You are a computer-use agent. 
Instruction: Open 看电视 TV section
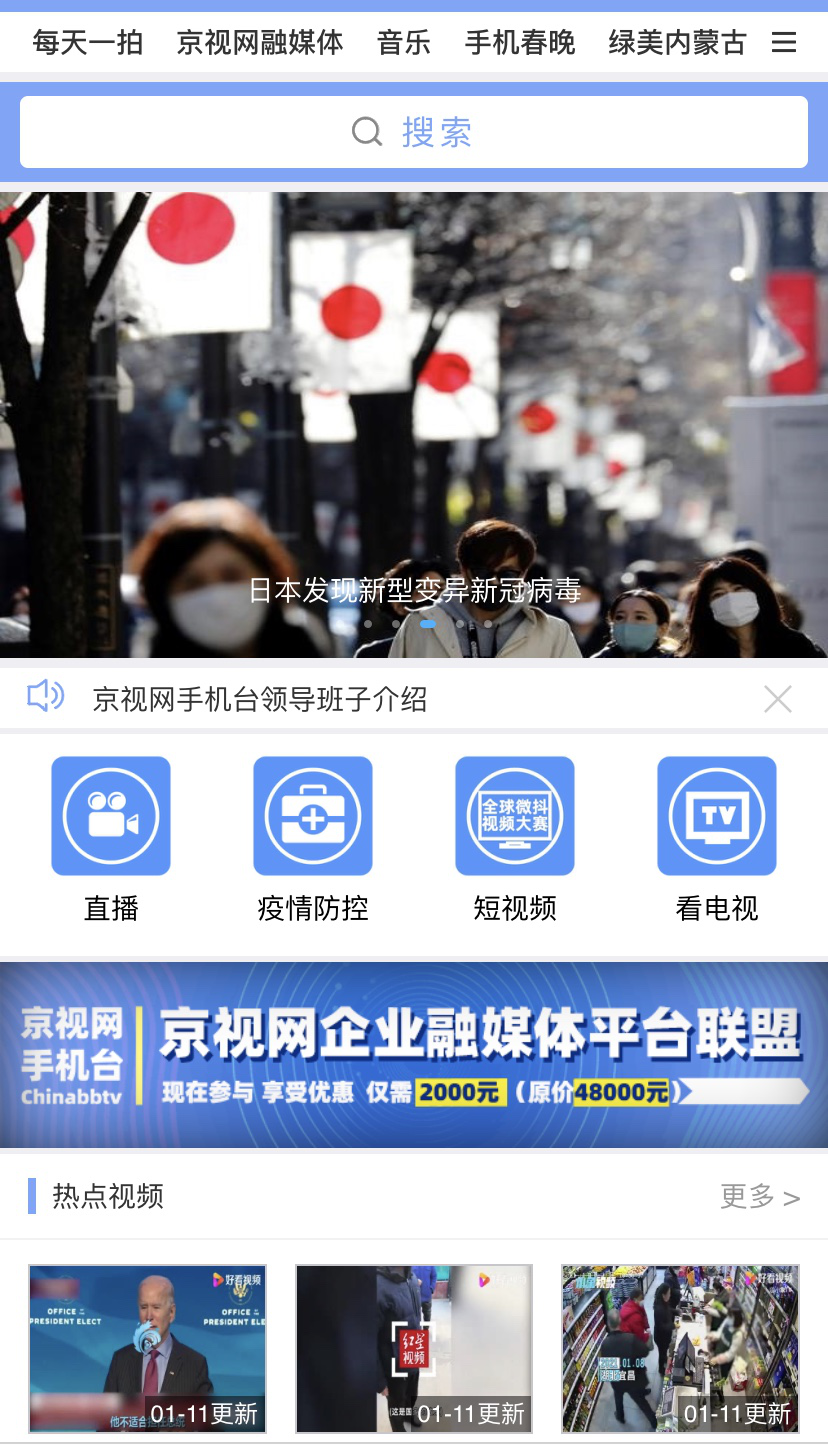pos(717,838)
